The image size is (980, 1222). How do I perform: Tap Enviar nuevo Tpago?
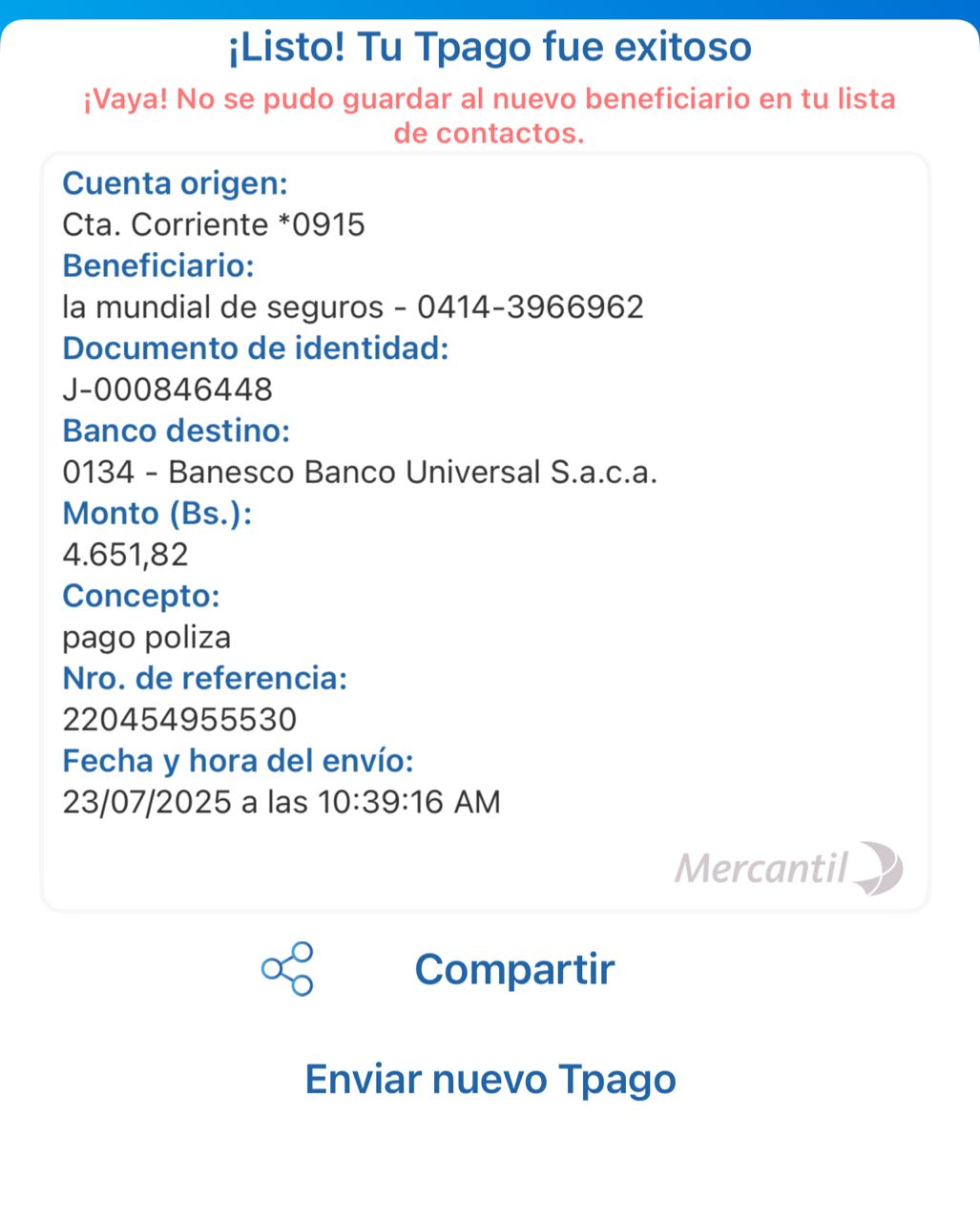click(490, 1079)
